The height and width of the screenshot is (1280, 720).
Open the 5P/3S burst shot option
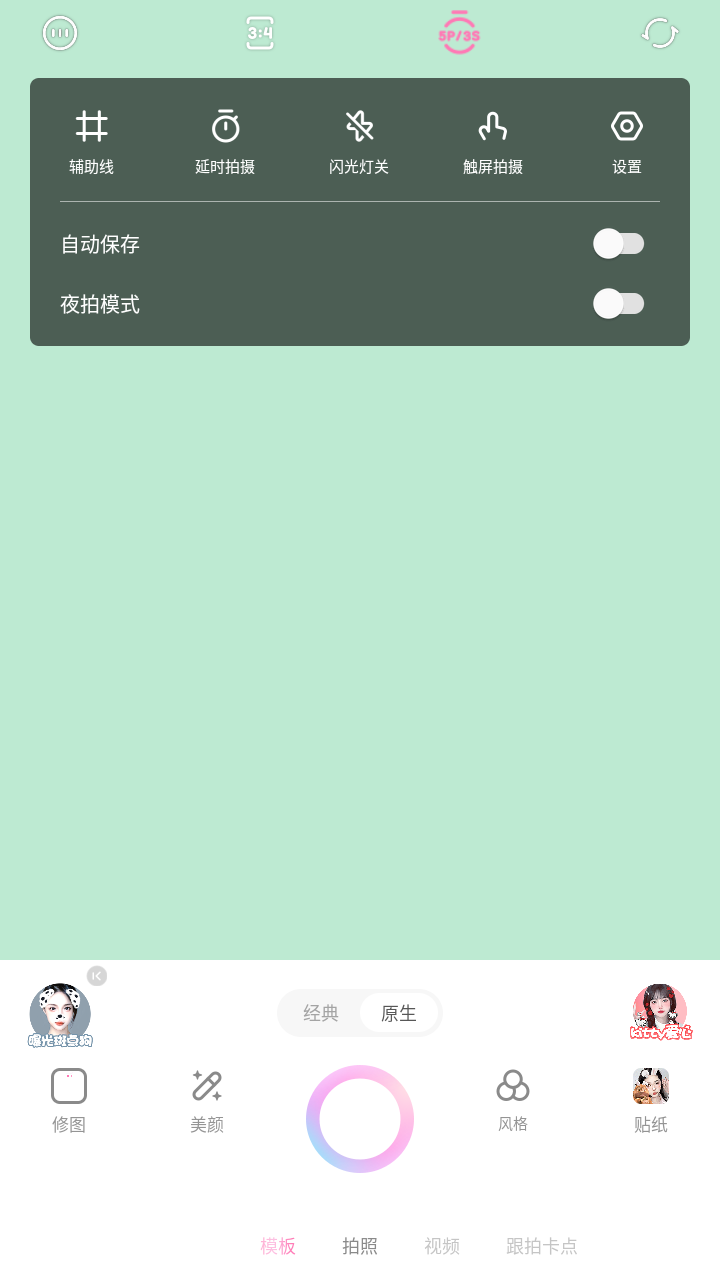459,33
